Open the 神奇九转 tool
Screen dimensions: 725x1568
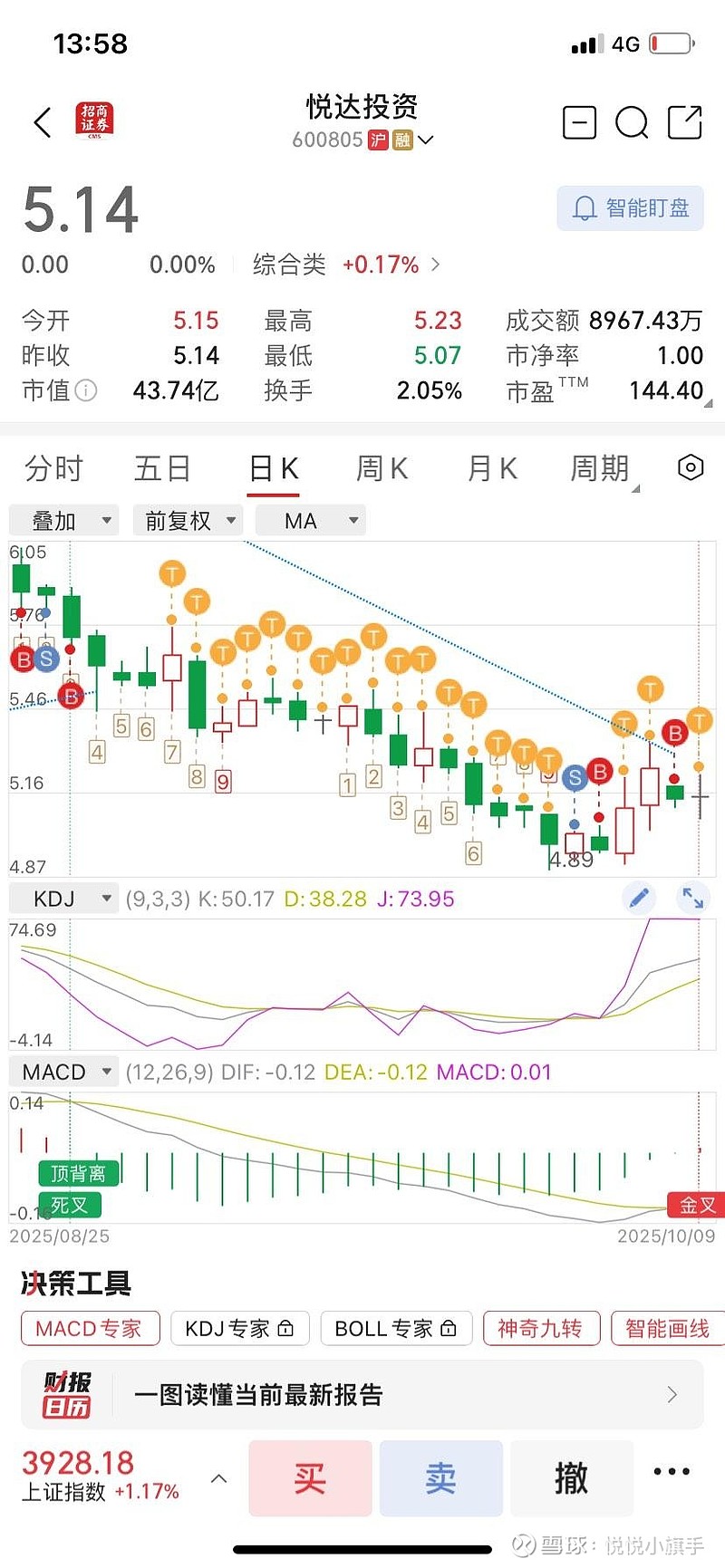click(540, 1329)
